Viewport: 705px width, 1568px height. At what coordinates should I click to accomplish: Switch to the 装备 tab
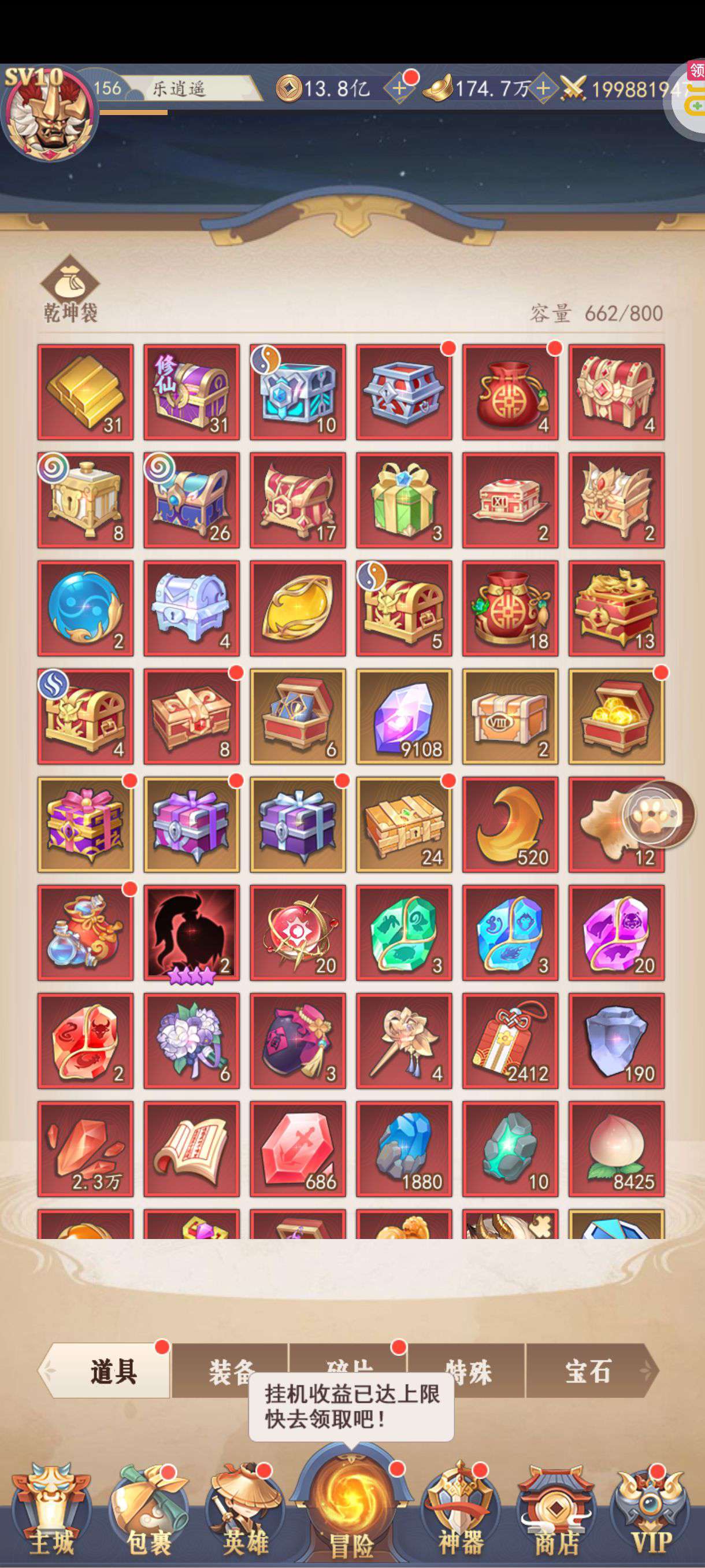click(x=230, y=1372)
